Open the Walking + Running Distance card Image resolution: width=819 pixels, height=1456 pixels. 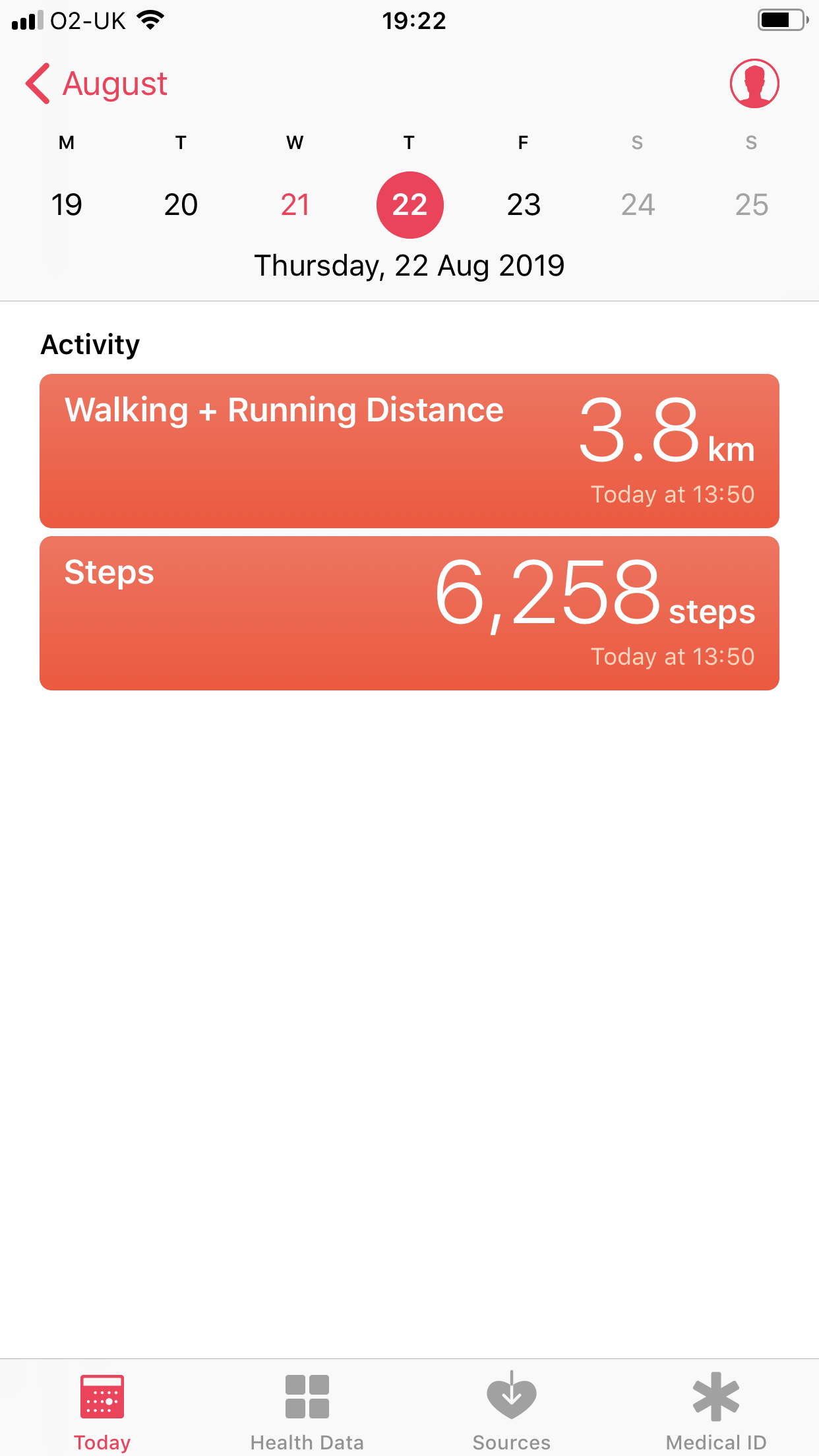(x=409, y=451)
